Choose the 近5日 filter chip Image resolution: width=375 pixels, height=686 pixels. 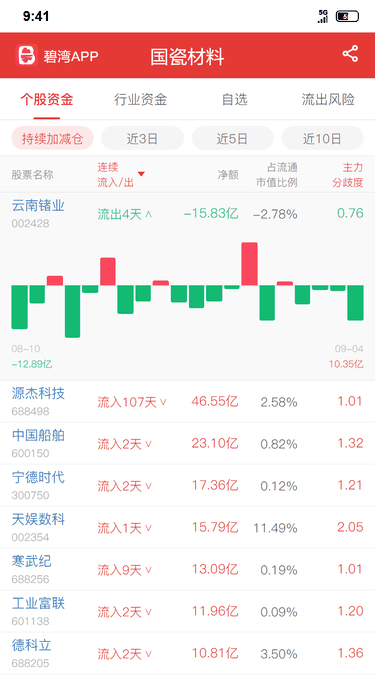[x=232, y=139]
